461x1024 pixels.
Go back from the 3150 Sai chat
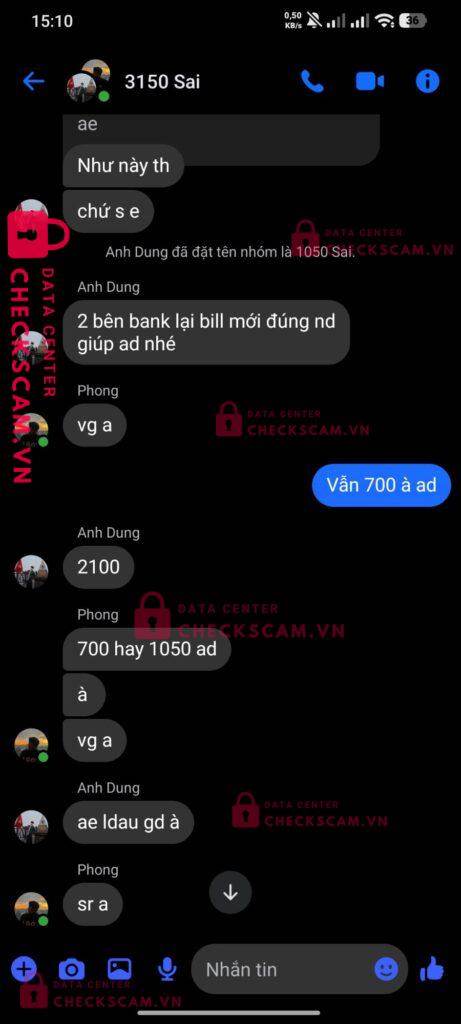point(33,82)
